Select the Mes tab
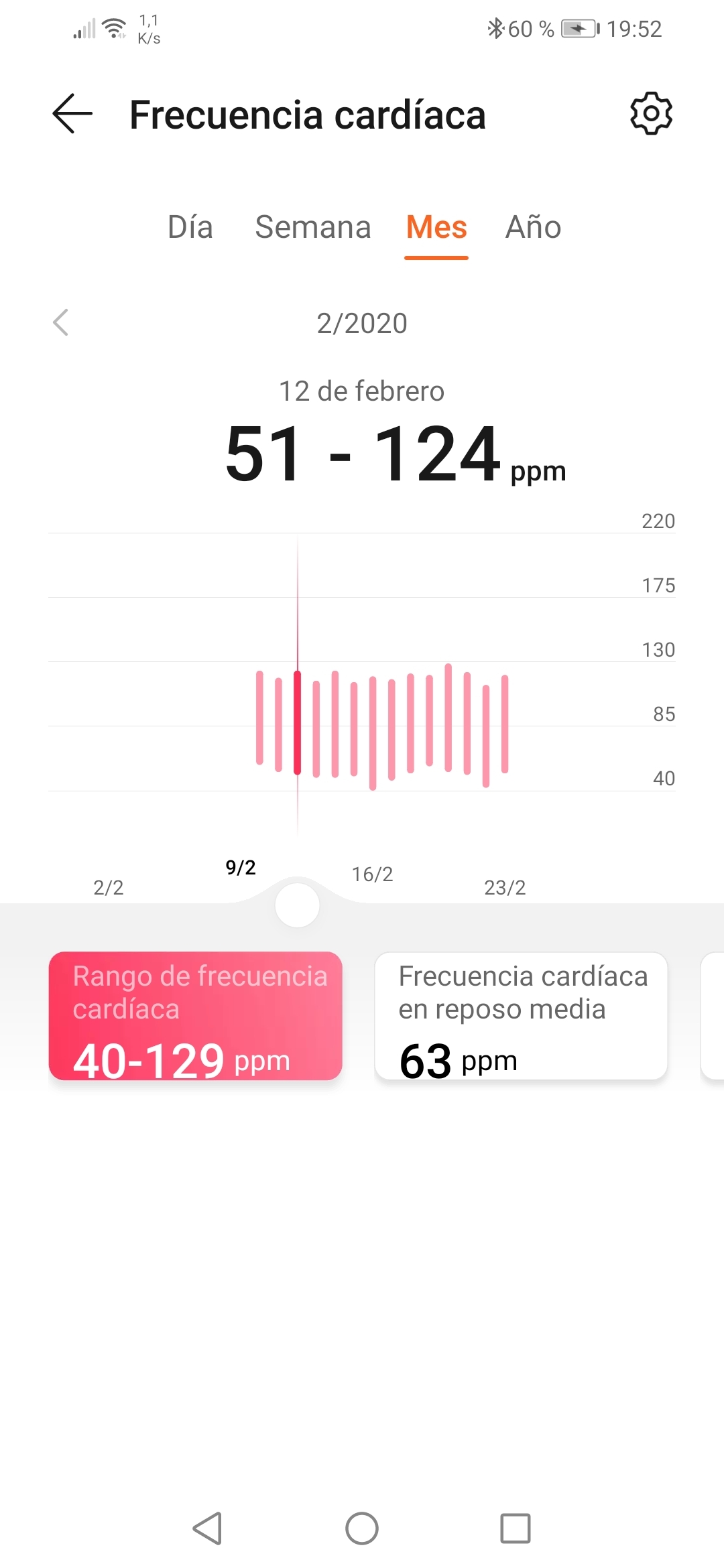 point(436,227)
